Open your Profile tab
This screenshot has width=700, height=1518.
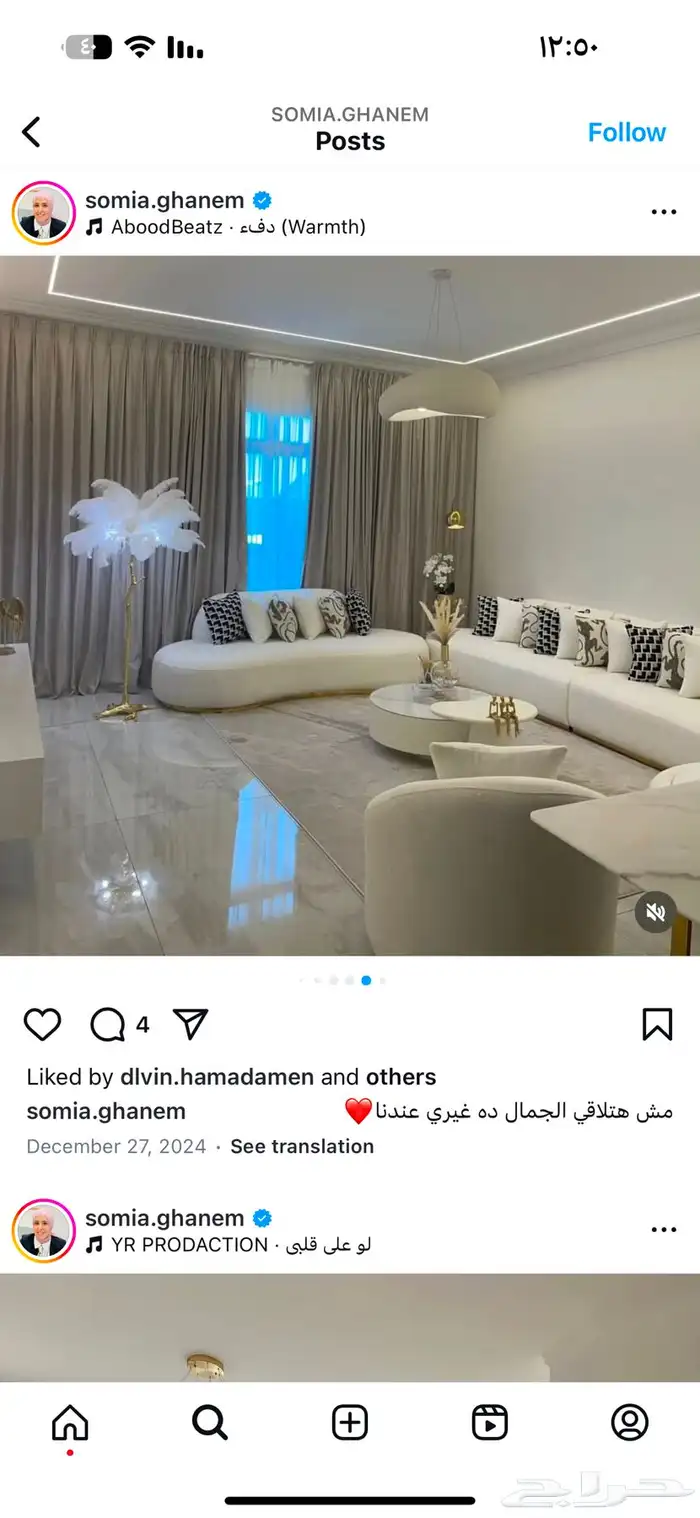[630, 1422]
